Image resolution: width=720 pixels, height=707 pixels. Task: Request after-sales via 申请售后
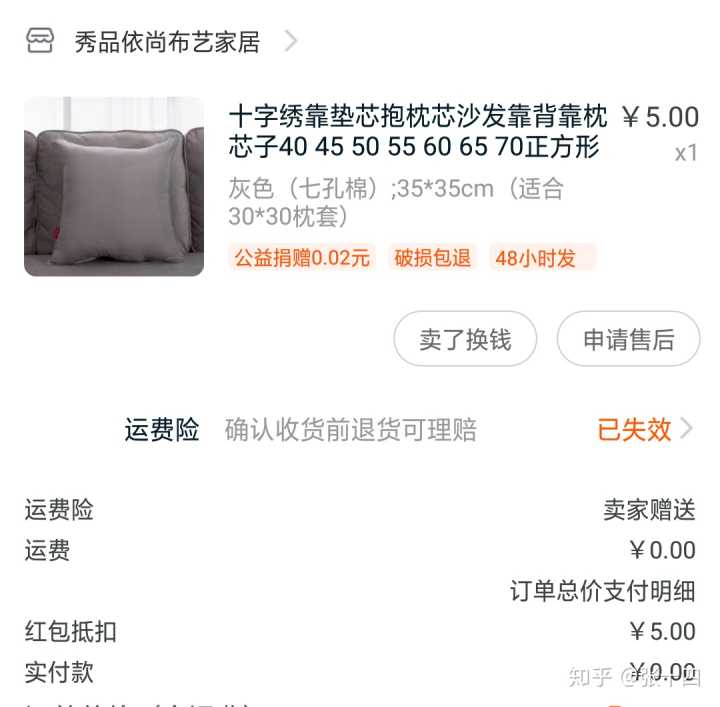tap(628, 340)
